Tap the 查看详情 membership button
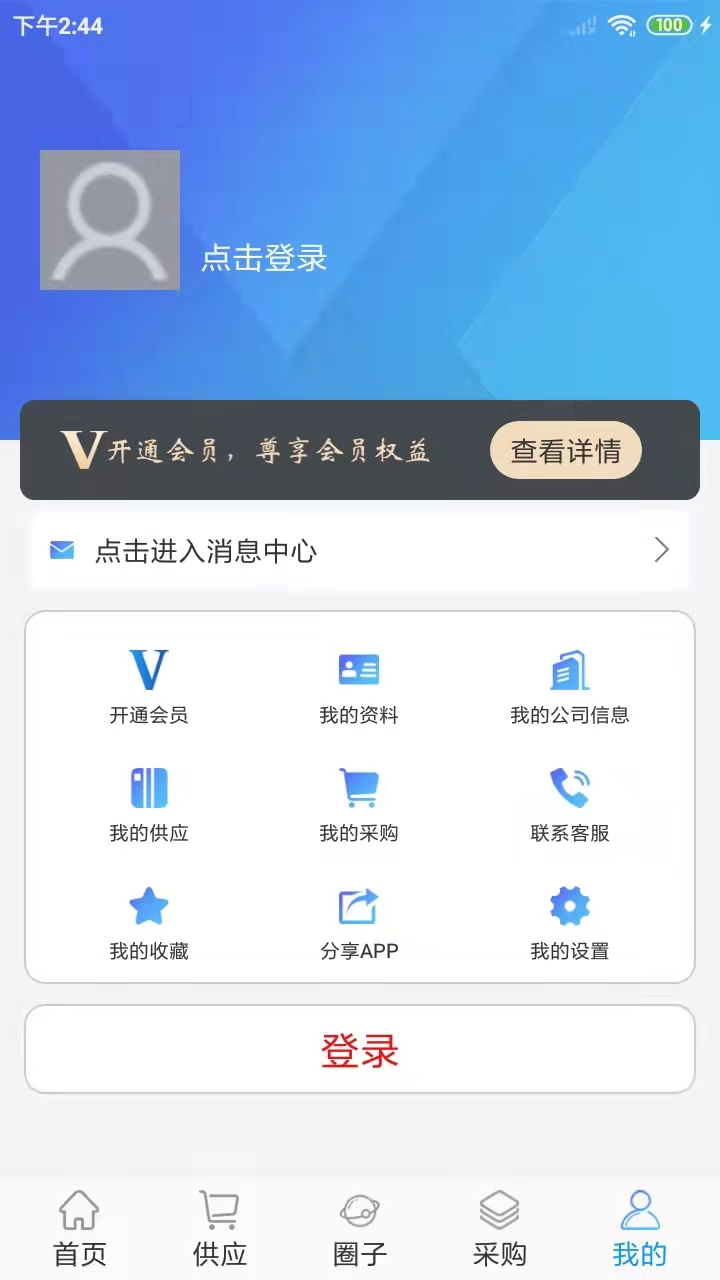This screenshot has height=1280, width=720. 565,450
